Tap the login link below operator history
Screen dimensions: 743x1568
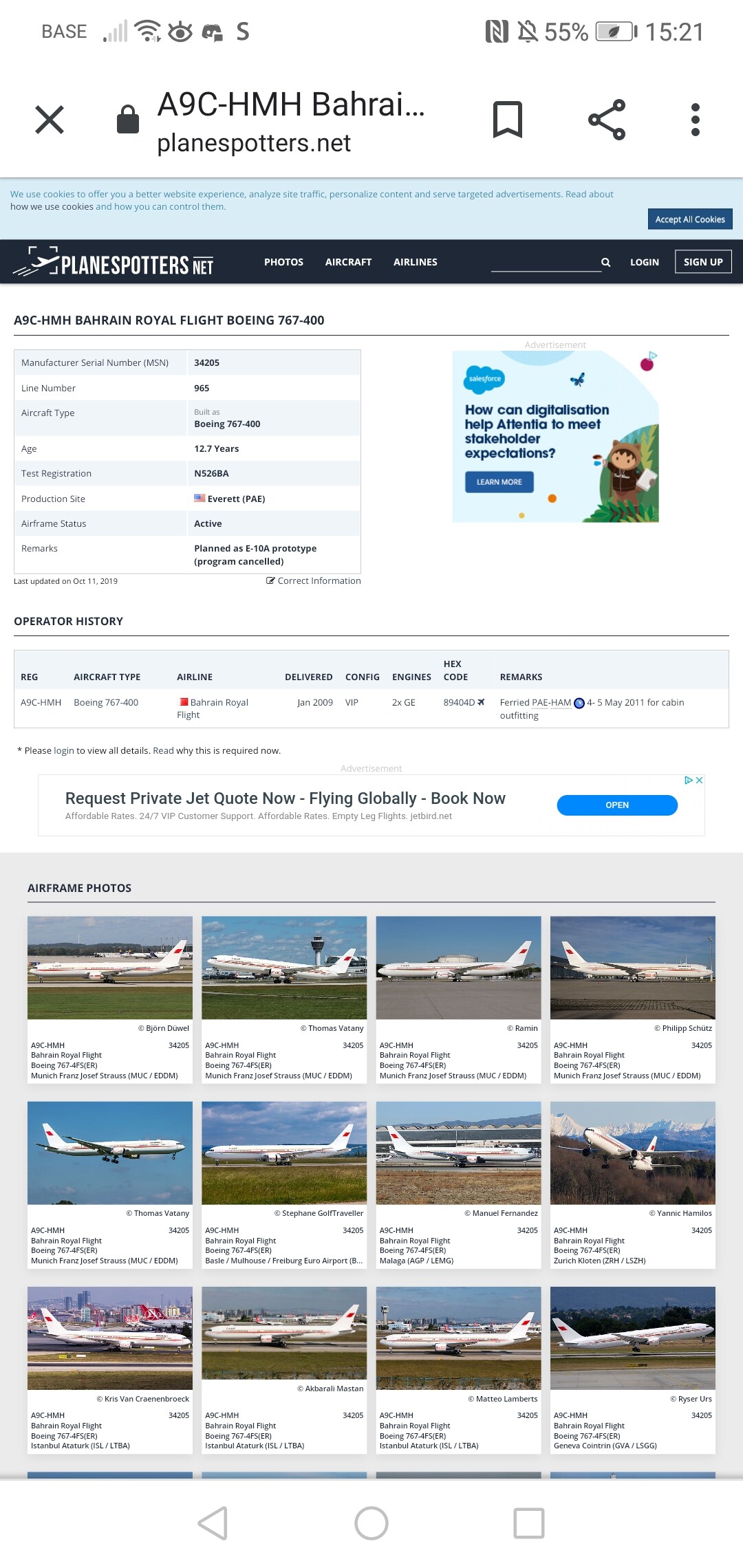(63, 750)
